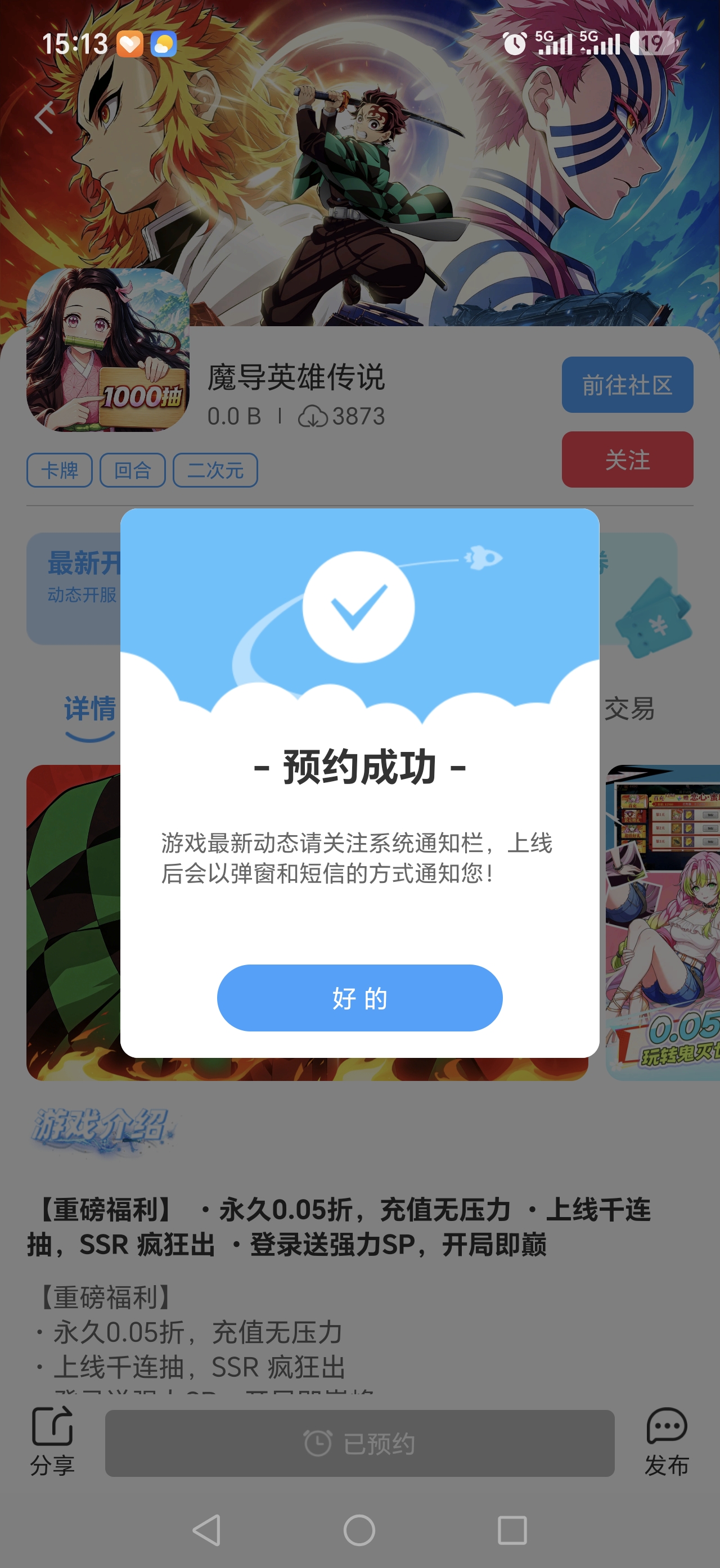Share the game via 分享 icon
720x1568 pixels.
pyautogui.click(x=52, y=1441)
